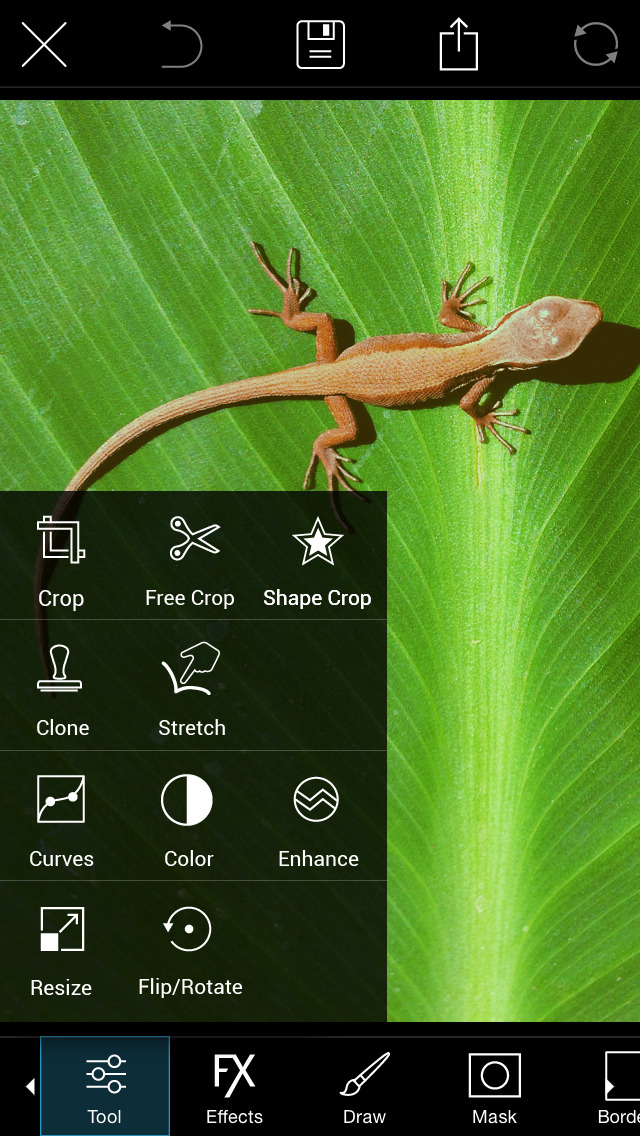Undo the last edit
Viewport: 640px width, 1136px height.
click(x=182, y=46)
